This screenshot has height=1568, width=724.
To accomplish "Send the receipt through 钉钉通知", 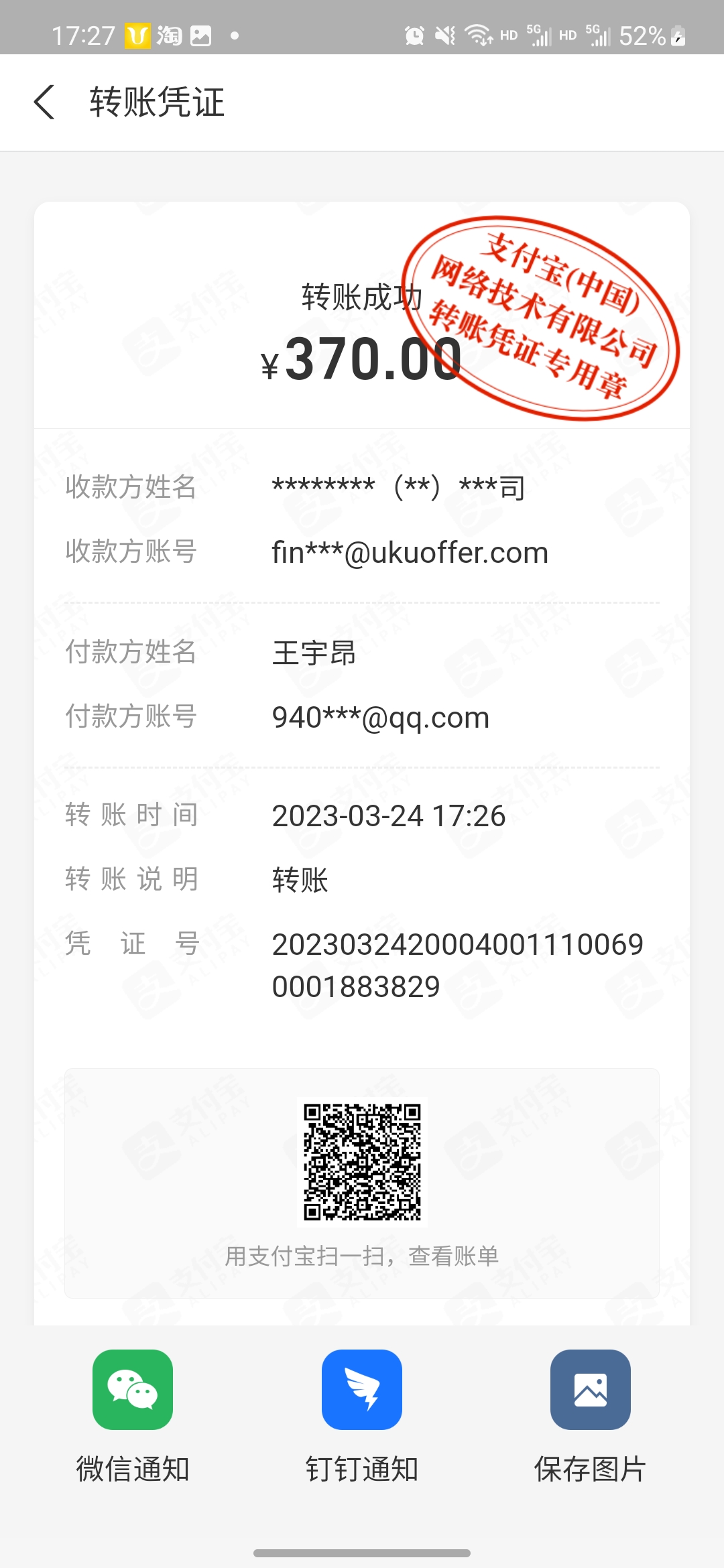I will pos(362,1390).
